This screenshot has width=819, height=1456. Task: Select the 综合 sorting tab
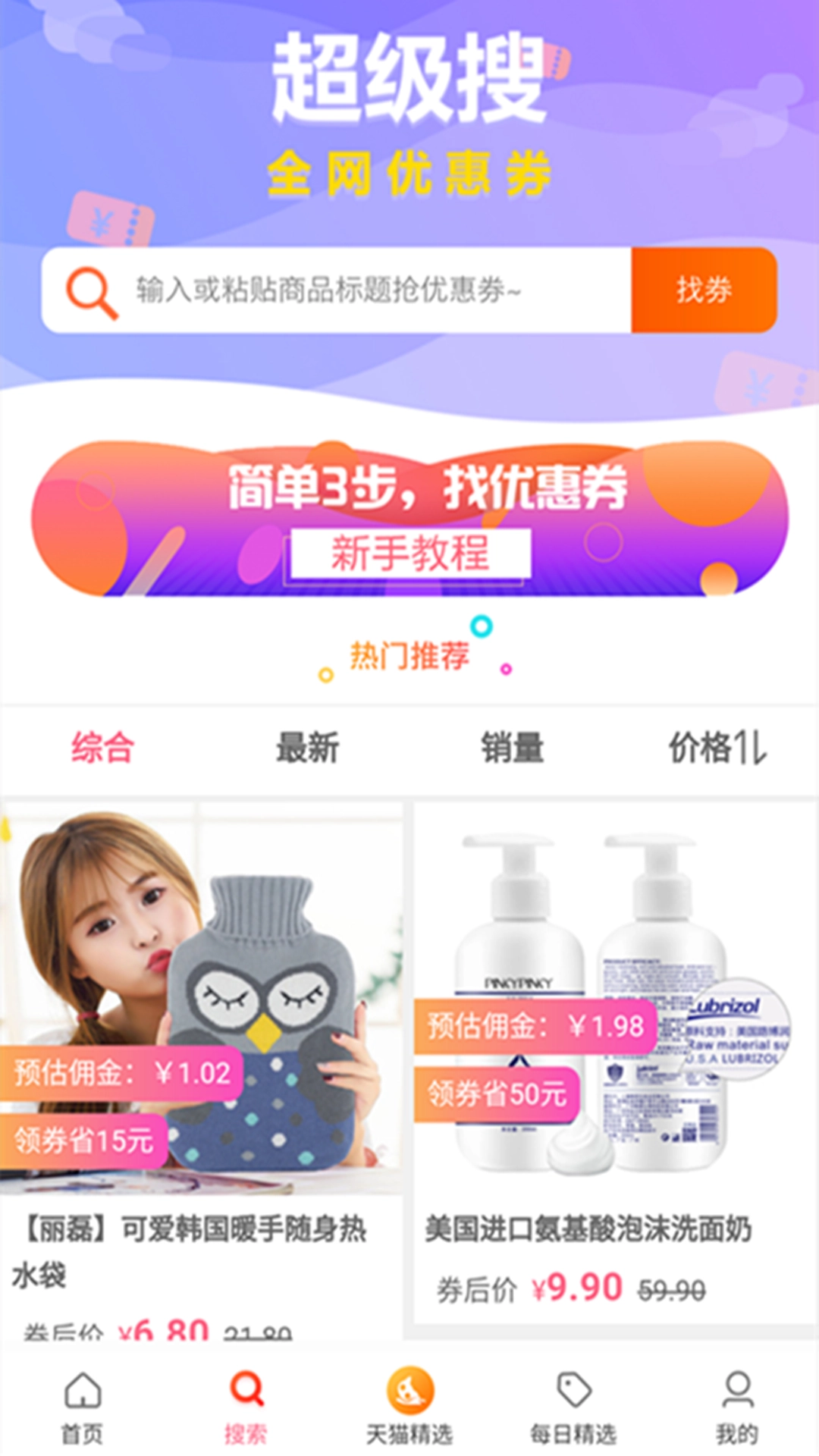(103, 748)
